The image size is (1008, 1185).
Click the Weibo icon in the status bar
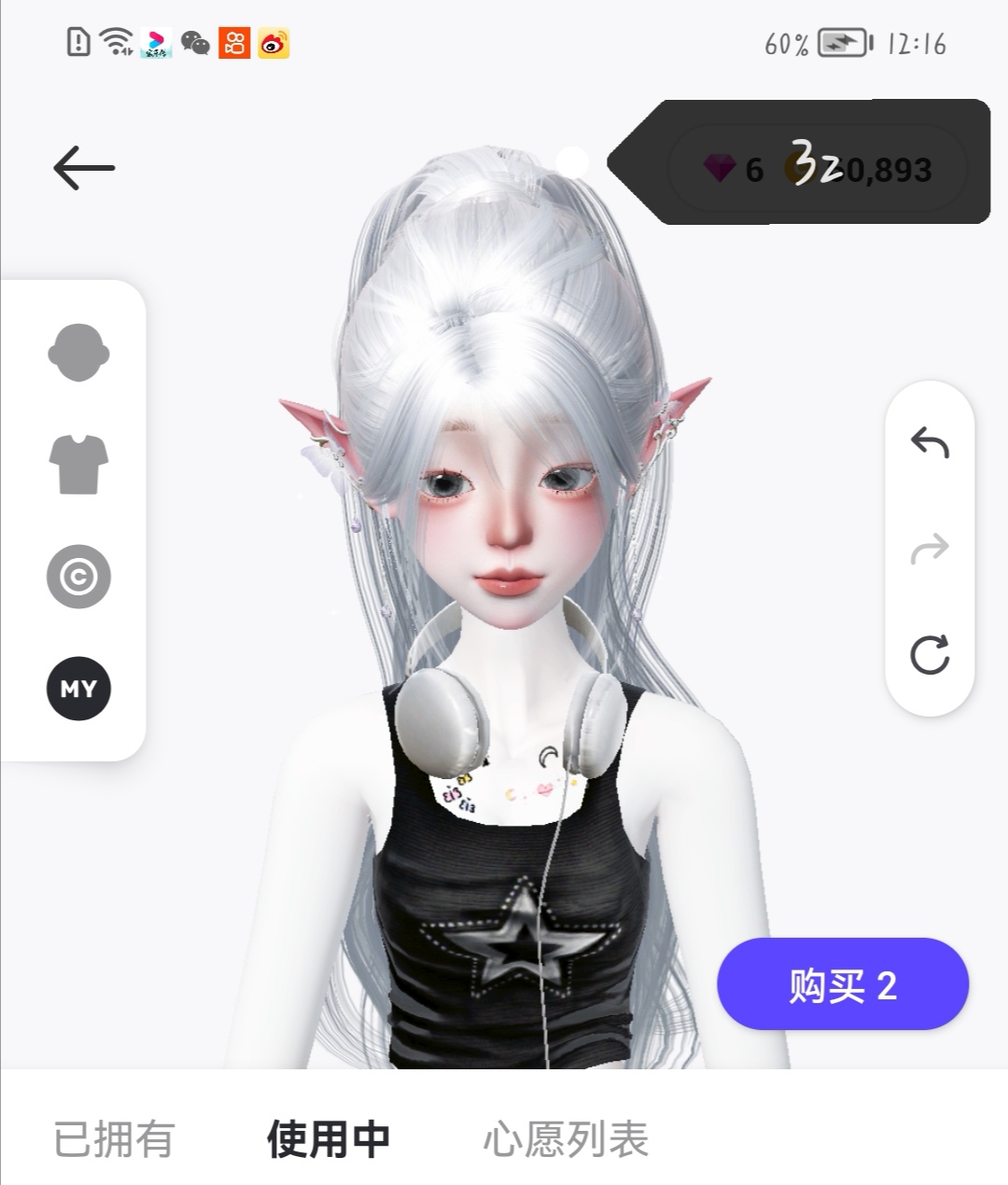click(272, 43)
